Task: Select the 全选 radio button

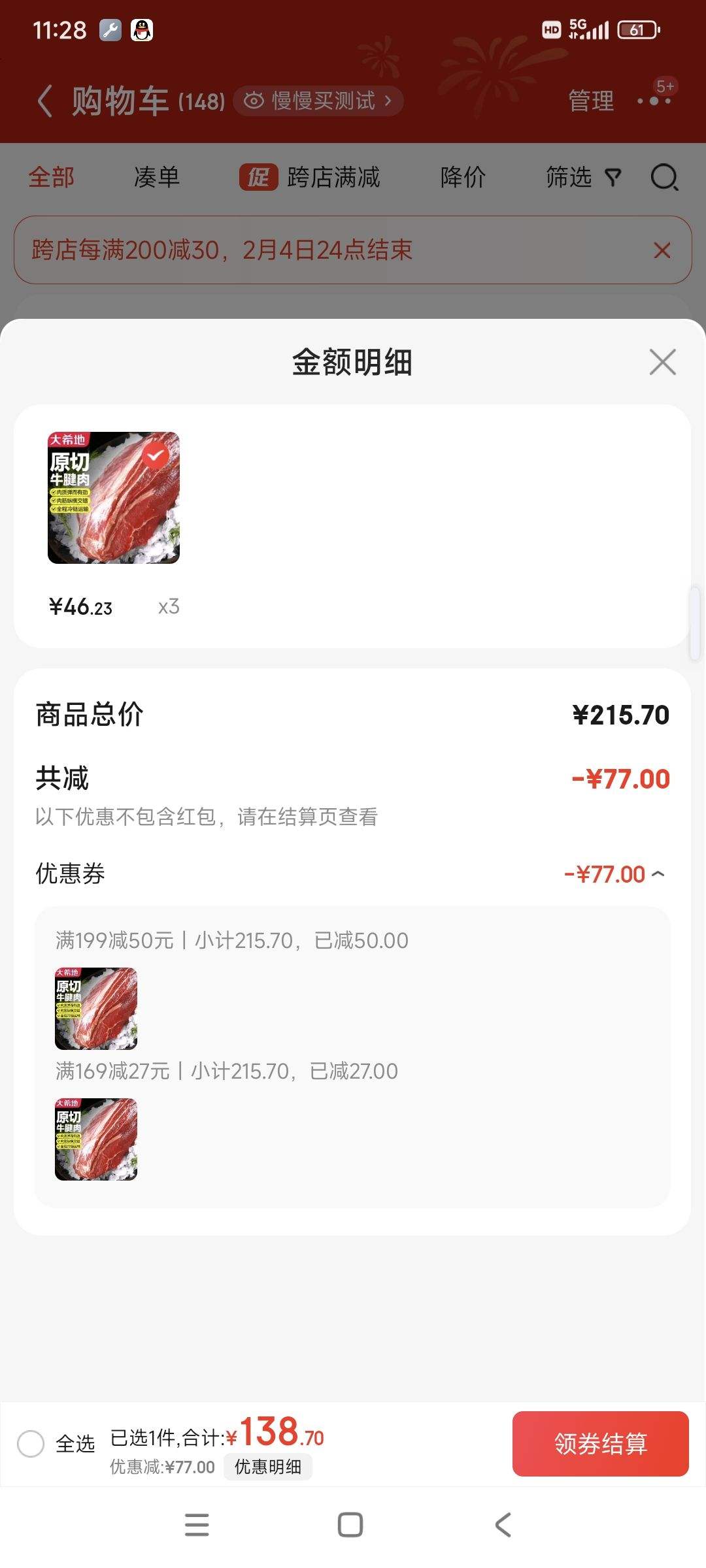Action: pyautogui.click(x=29, y=1444)
